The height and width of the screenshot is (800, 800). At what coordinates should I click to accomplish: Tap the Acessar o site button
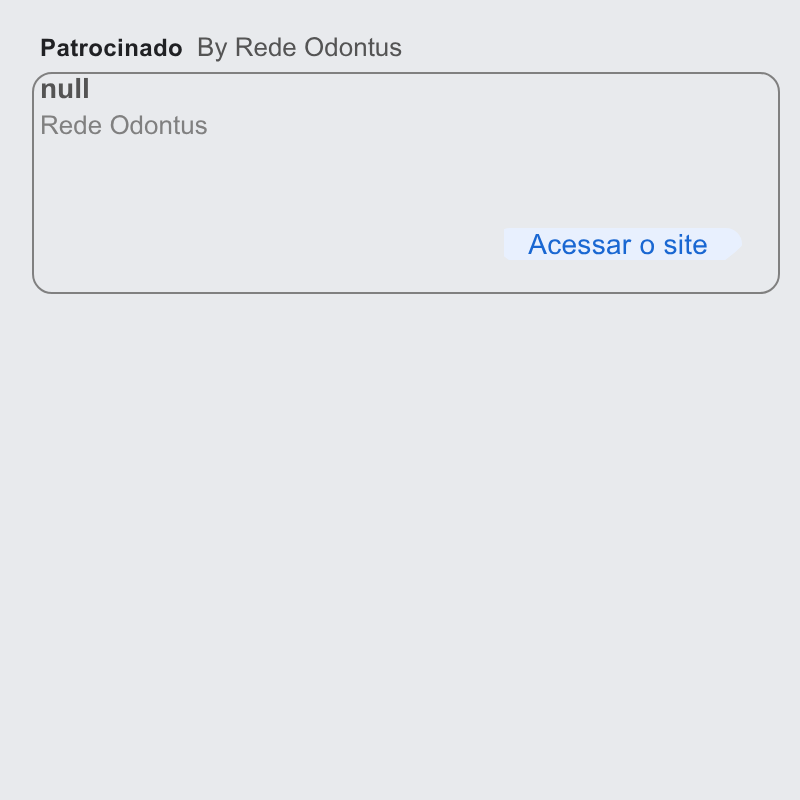622,244
